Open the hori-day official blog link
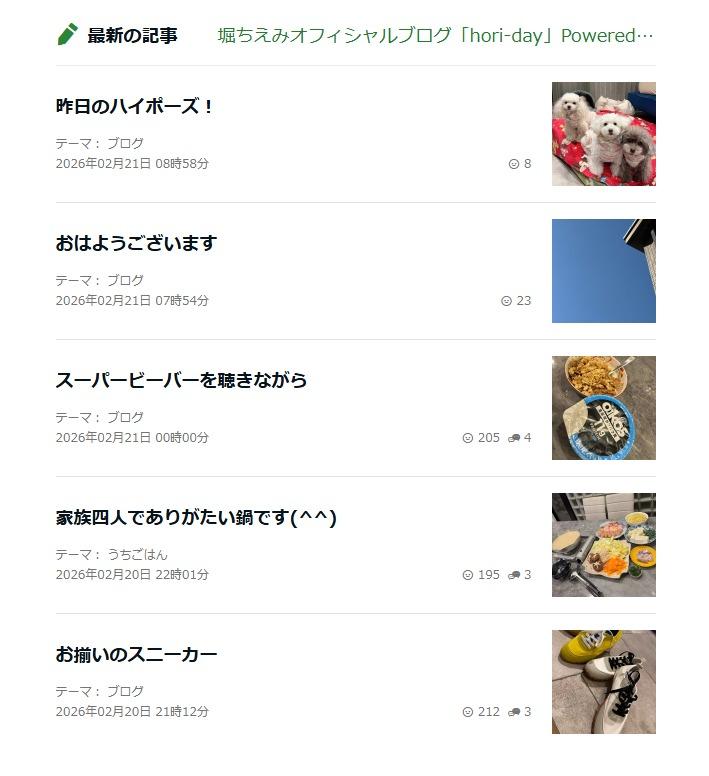The height and width of the screenshot is (776, 709). tap(435, 36)
